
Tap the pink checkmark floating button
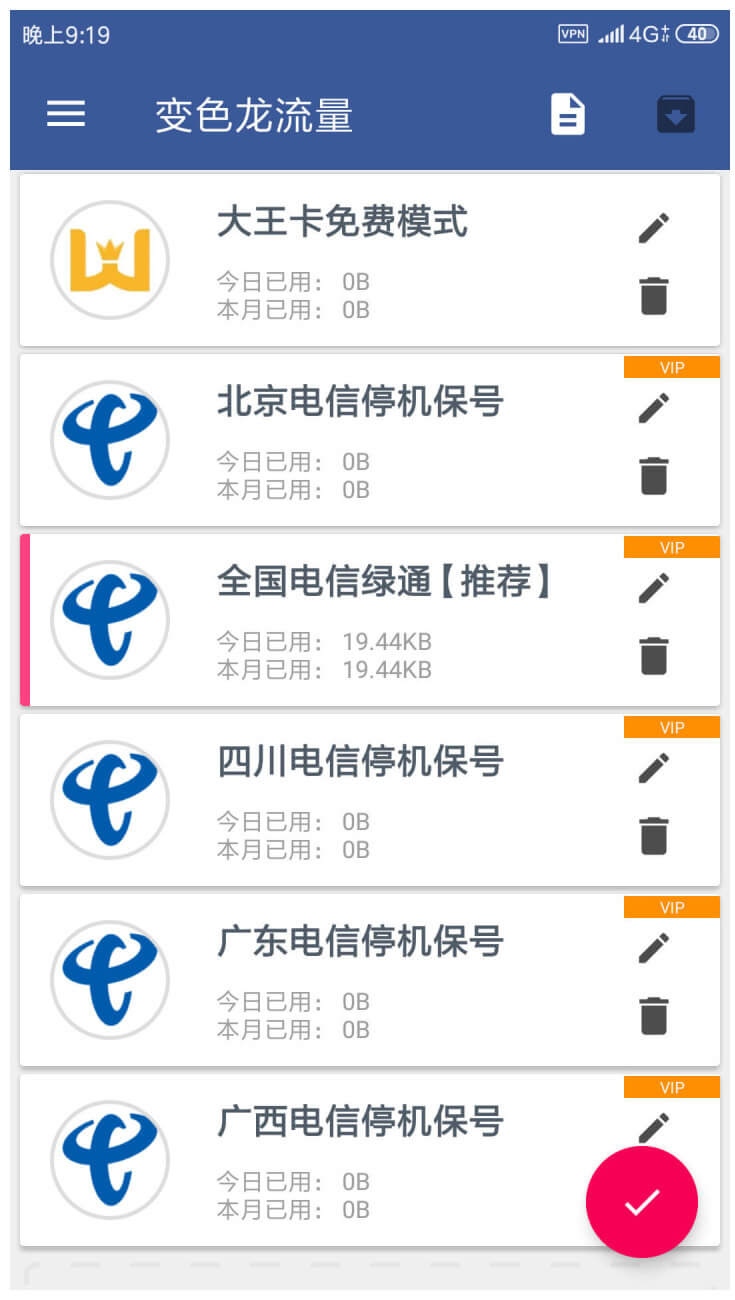tap(641, 1202)
